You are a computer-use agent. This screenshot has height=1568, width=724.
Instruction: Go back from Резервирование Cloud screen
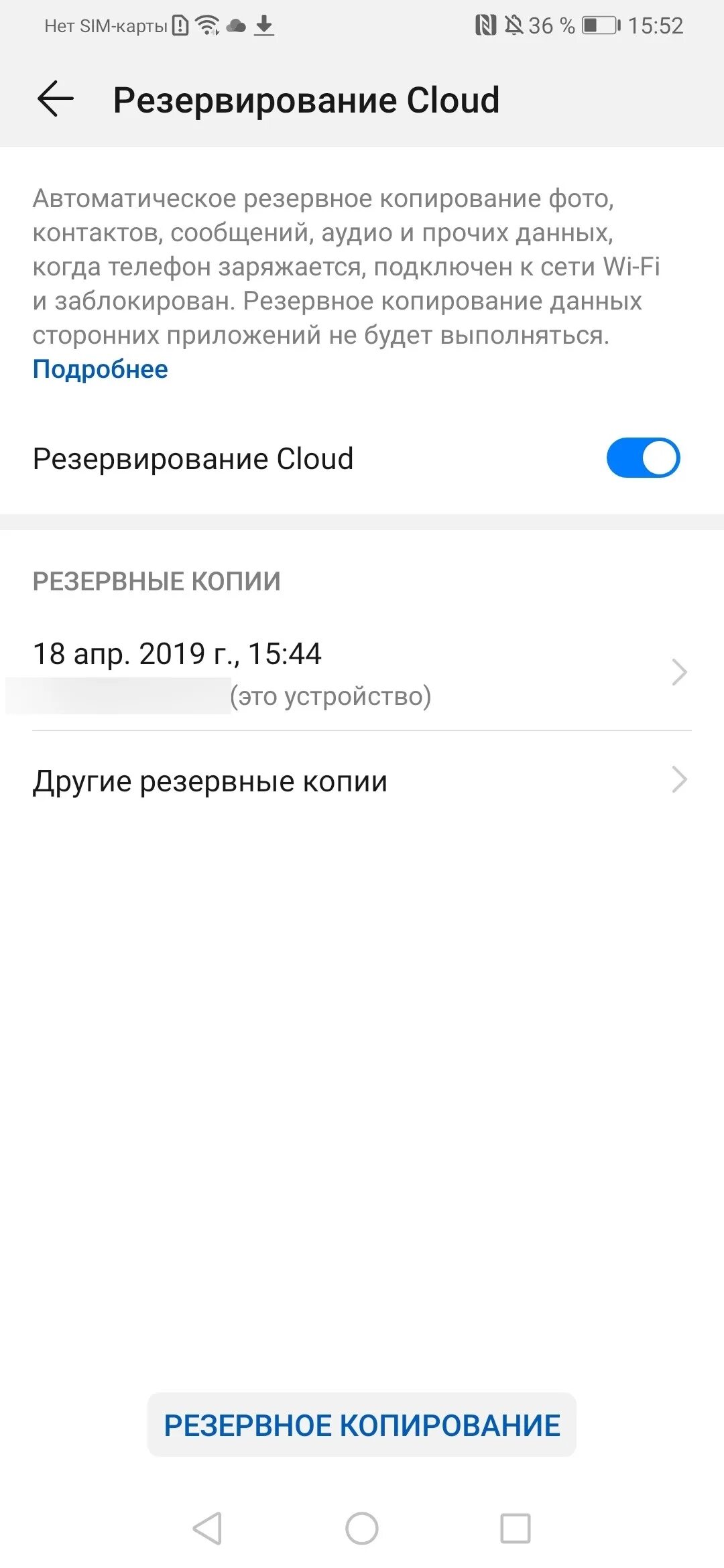tap(56, 100)
